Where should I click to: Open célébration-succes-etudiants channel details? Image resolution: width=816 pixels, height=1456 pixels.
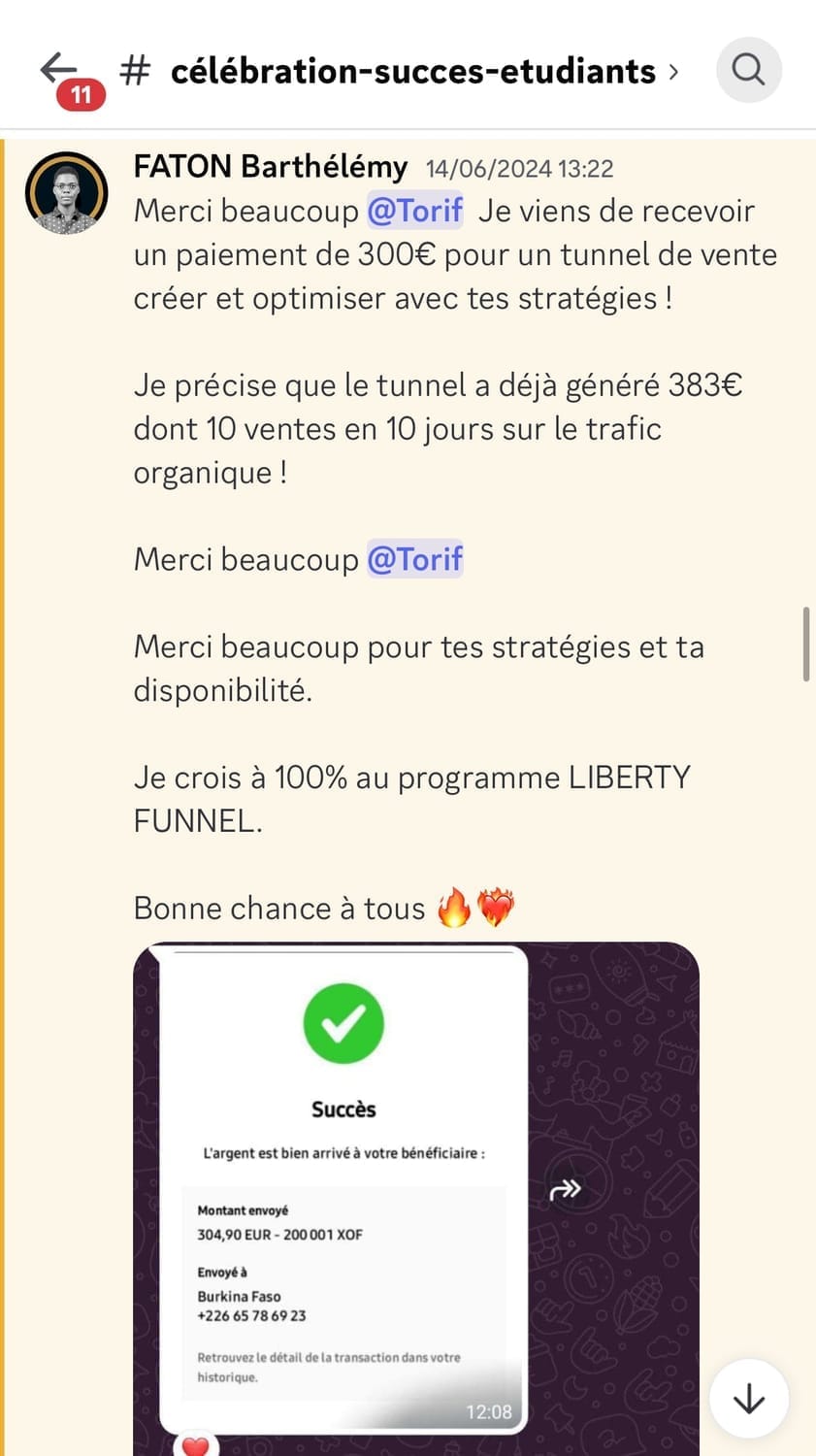[x=413, y=71]
